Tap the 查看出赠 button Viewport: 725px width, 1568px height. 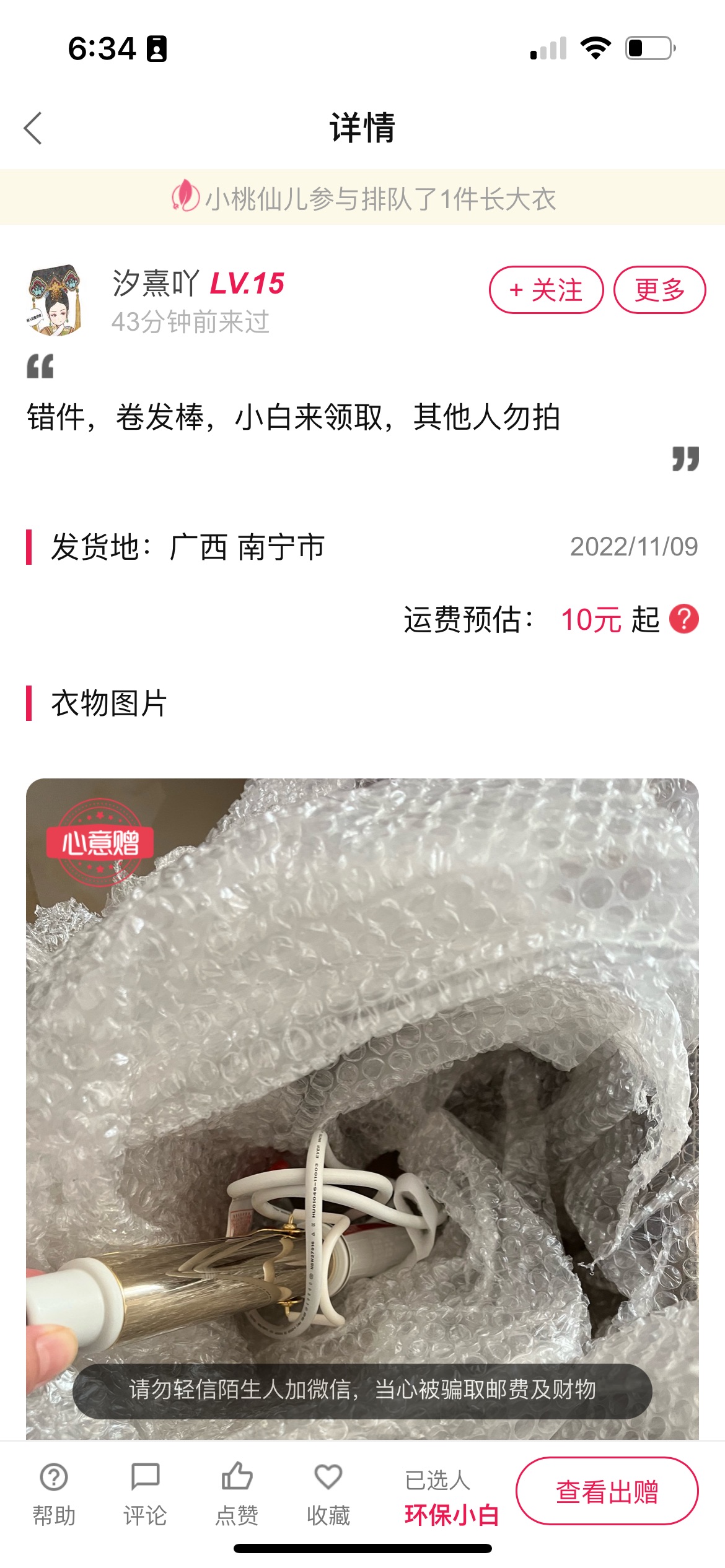(607, 1491)
